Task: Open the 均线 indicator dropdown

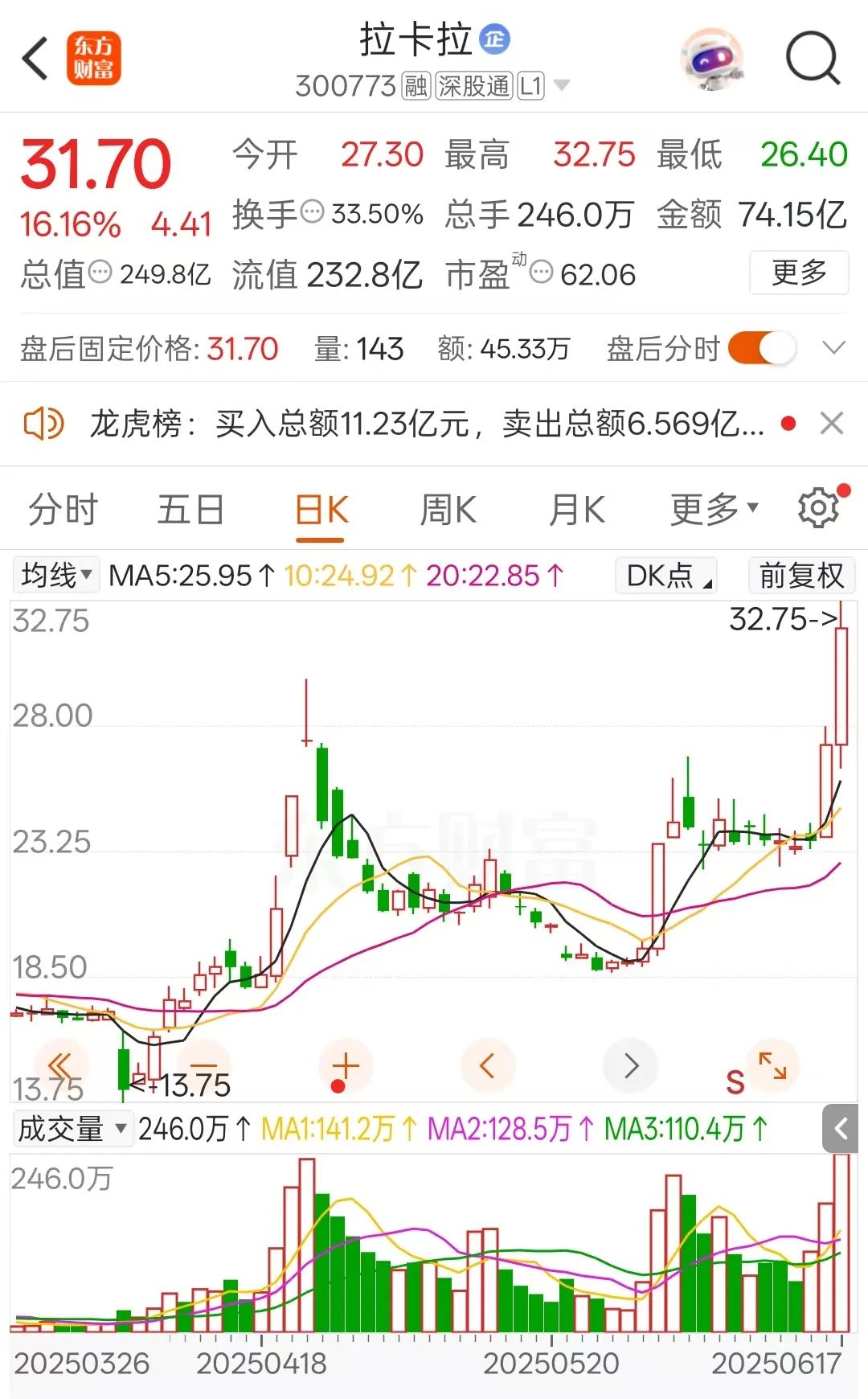Action: pos(56,576)
